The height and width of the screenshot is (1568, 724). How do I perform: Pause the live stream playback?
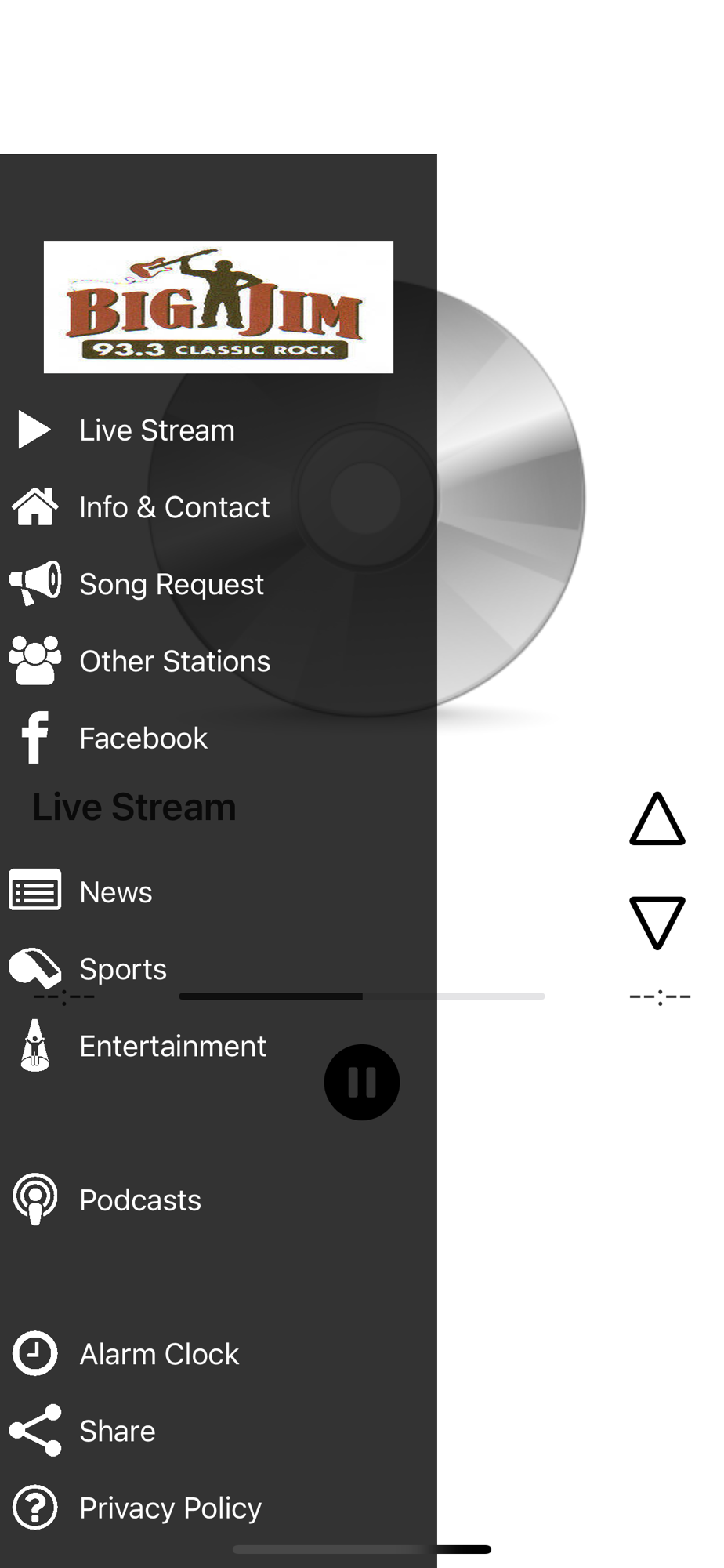point(362,1082)
